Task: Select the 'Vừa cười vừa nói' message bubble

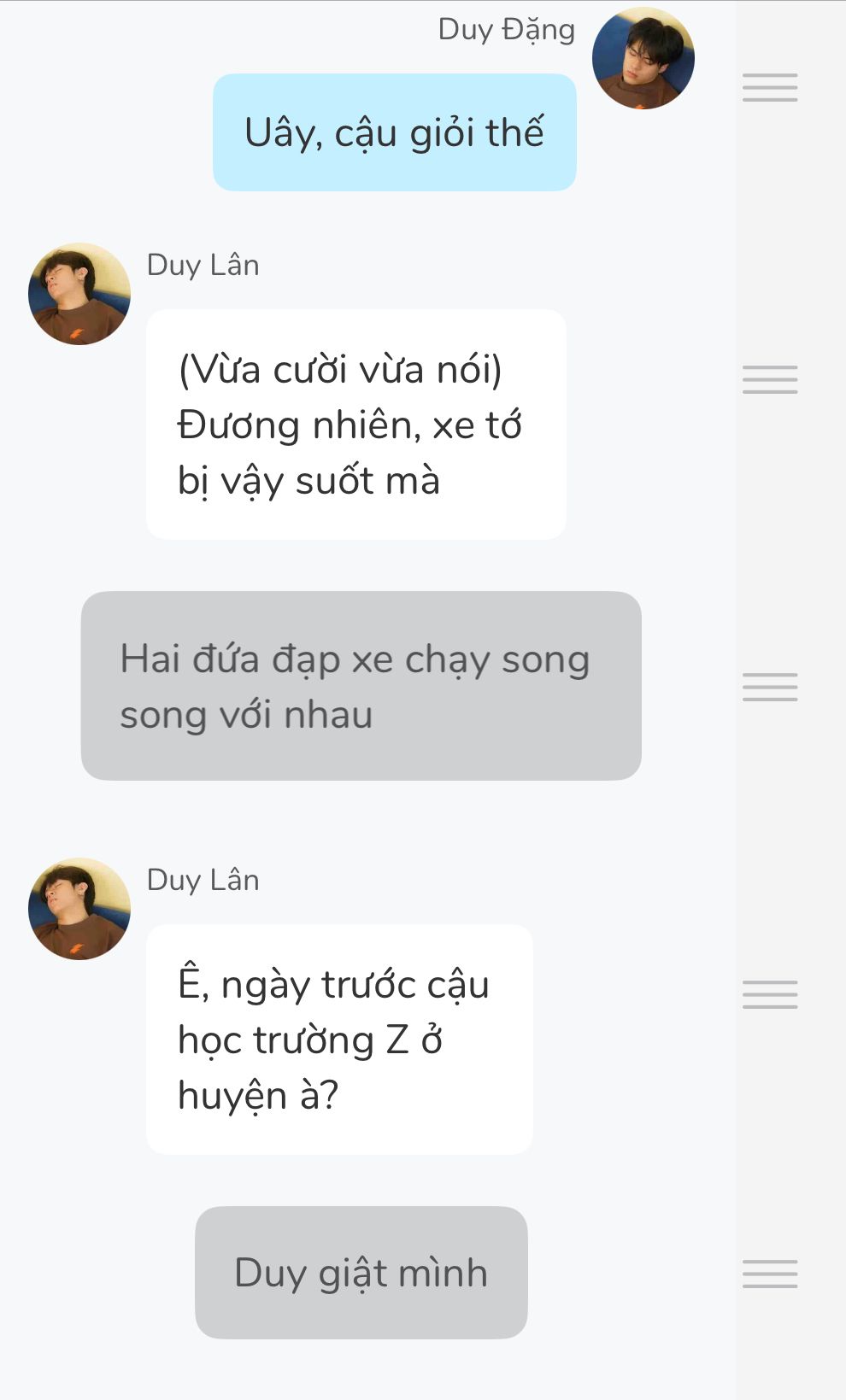Action: click(x=355, y=425)
